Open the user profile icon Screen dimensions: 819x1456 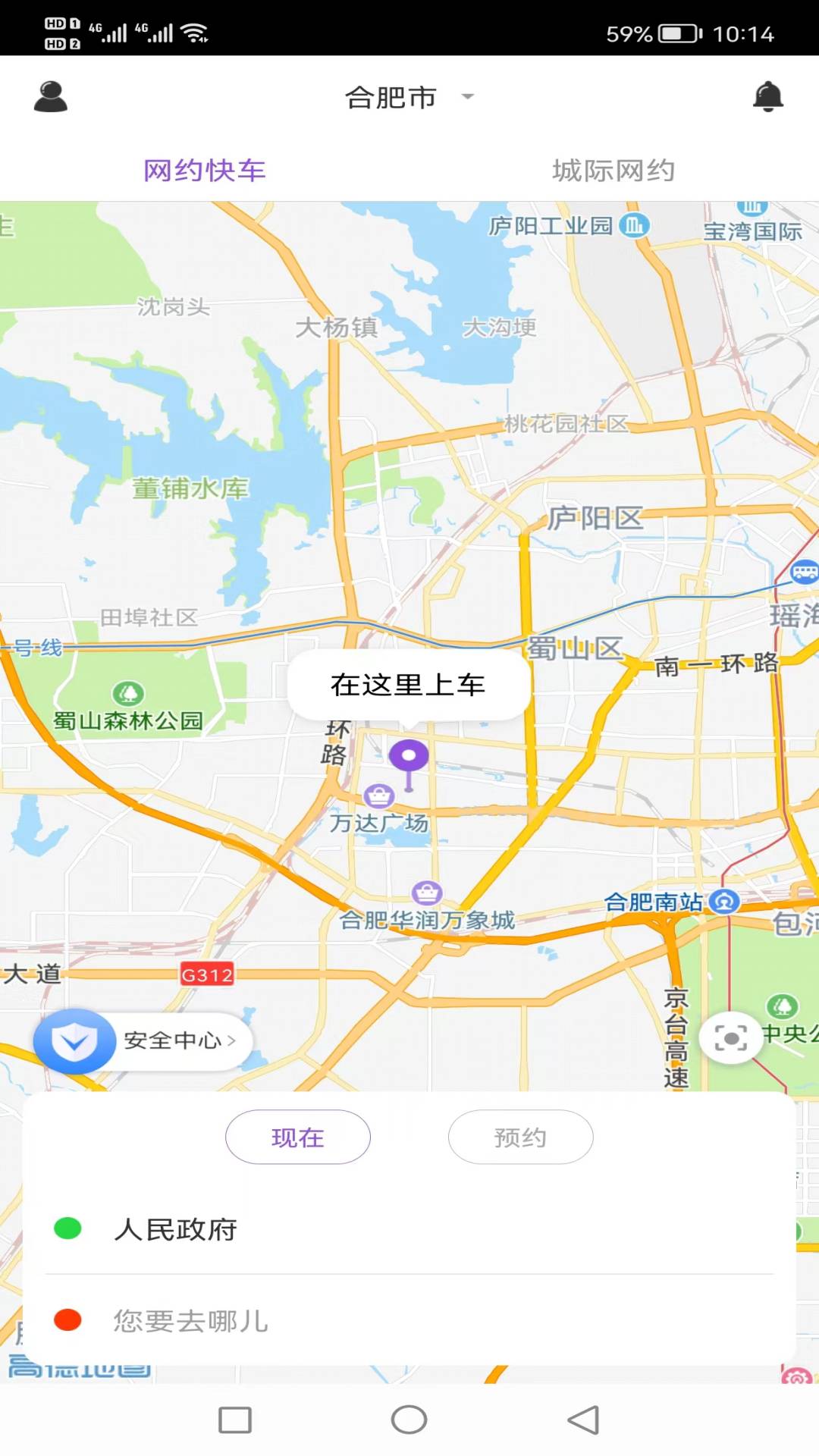click(x=51, y=97)
